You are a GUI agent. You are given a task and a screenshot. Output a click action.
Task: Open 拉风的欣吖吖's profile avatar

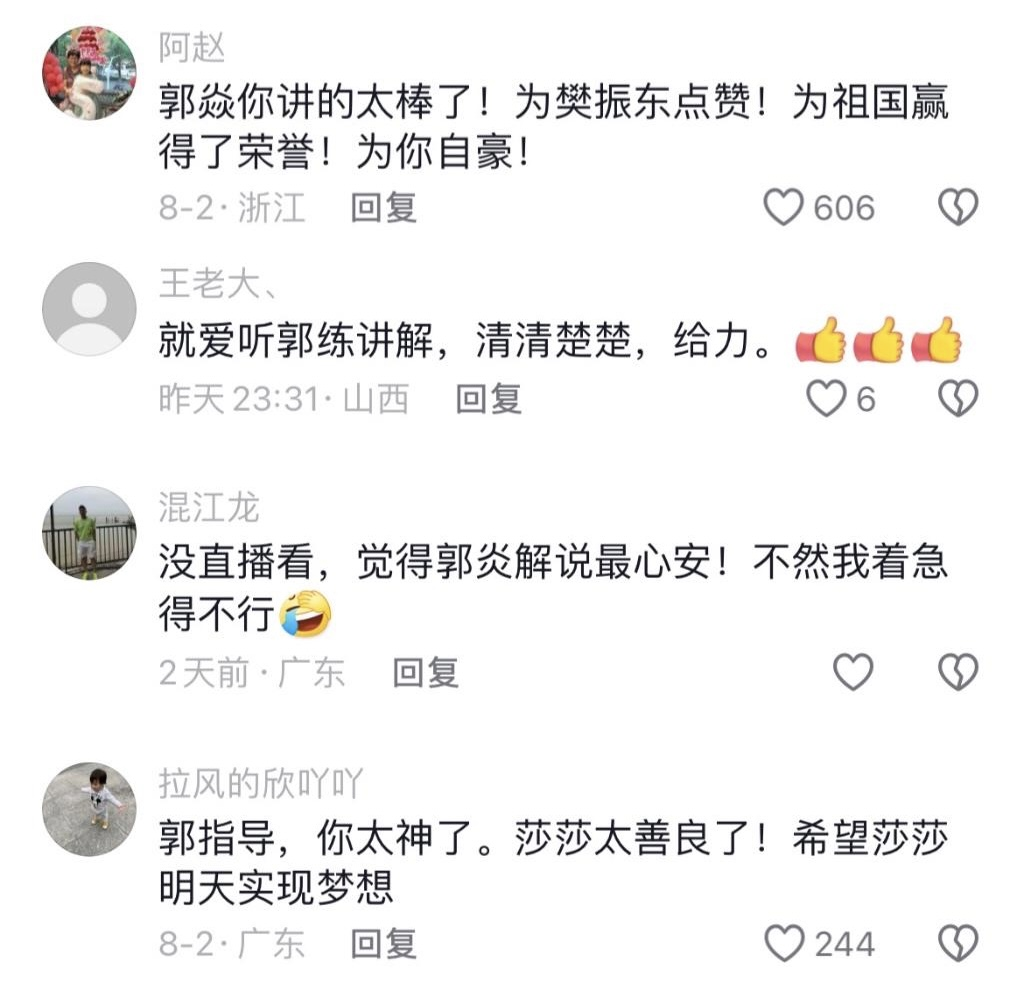(89, 808)
